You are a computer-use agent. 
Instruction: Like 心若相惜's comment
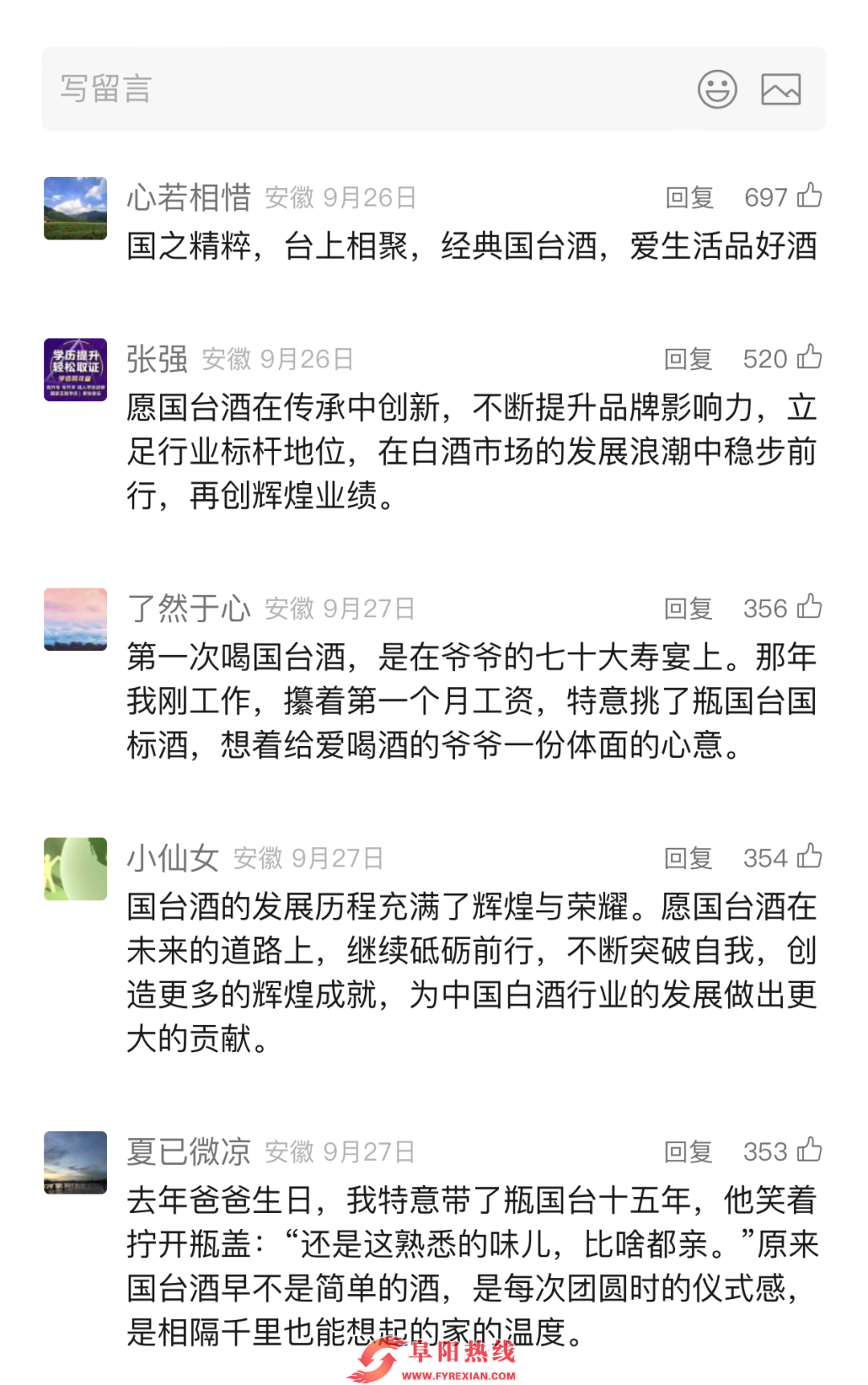(x=809, y=196)
